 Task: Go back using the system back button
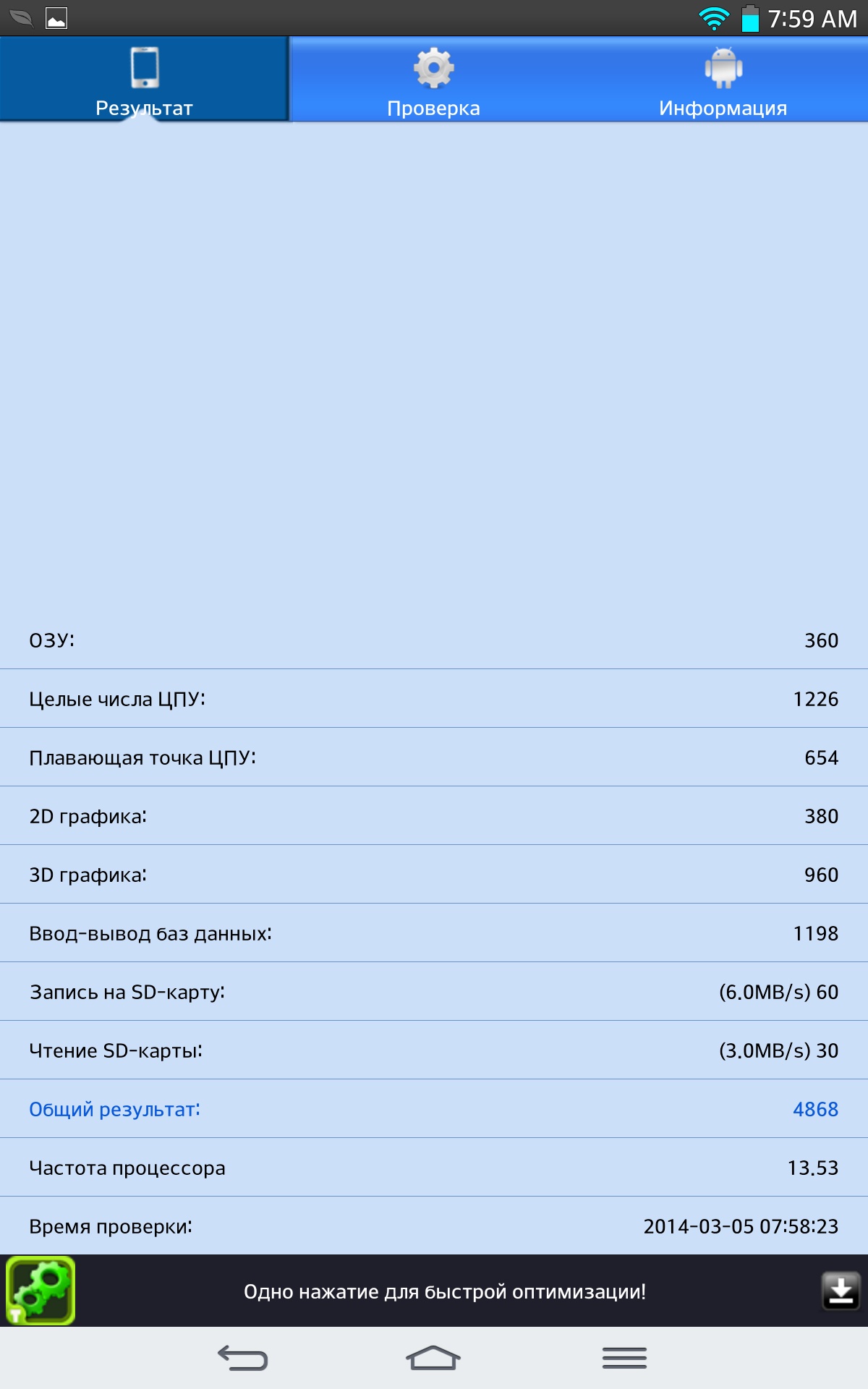[243, 1358]
